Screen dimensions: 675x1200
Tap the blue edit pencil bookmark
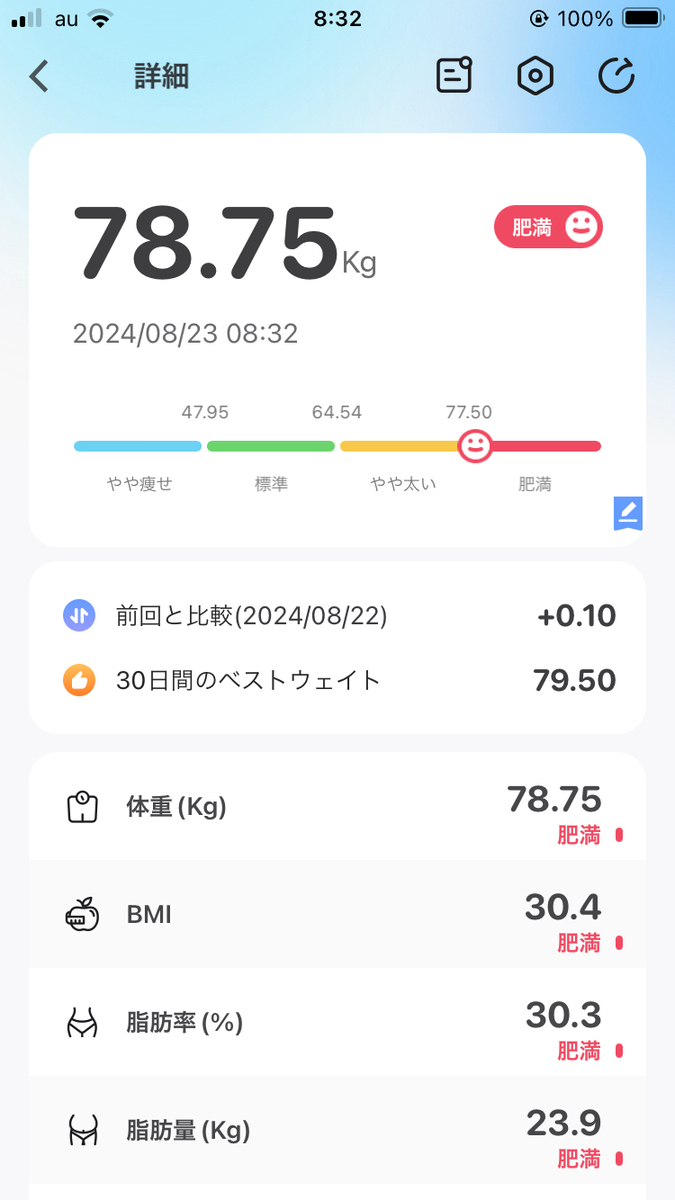(628, 513)
